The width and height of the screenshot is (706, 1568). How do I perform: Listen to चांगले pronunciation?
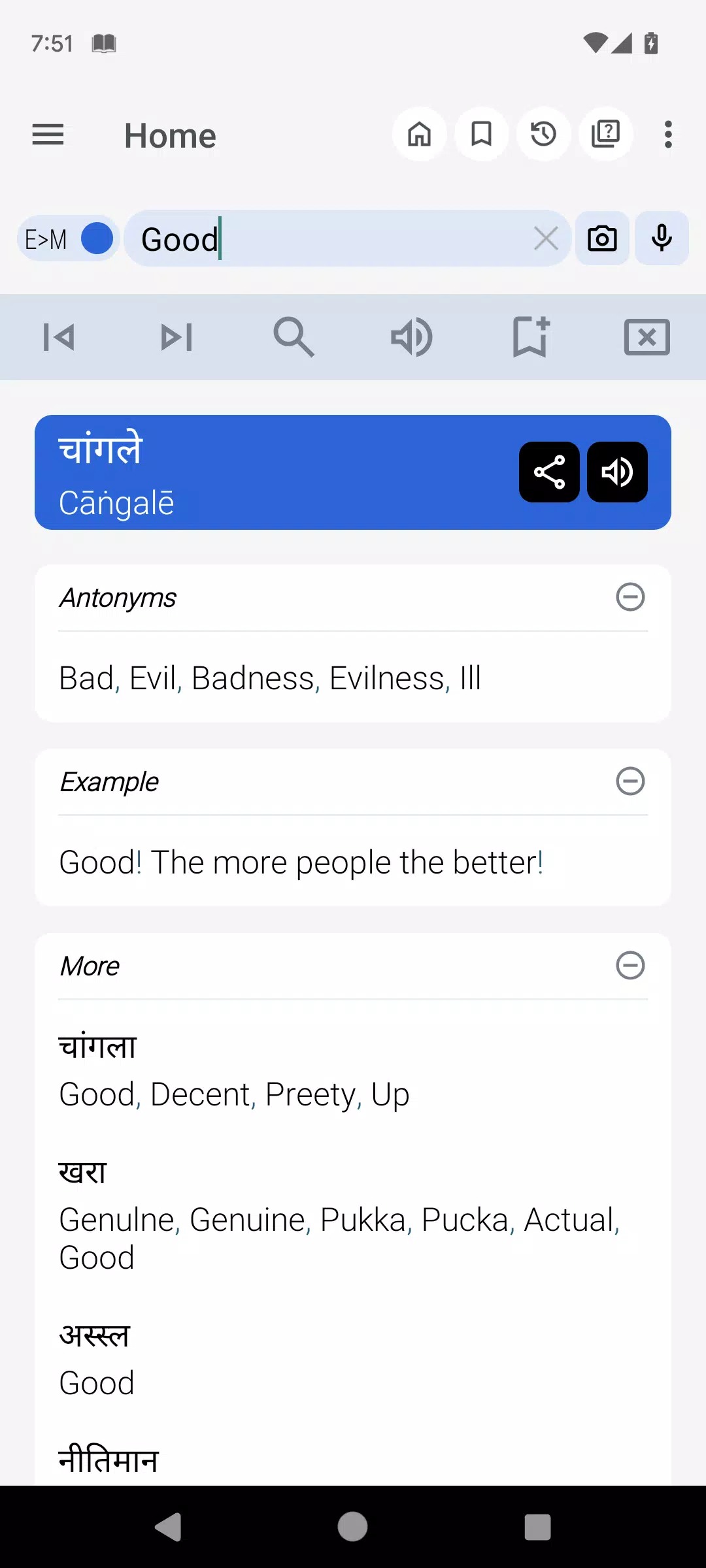(617, 472)
